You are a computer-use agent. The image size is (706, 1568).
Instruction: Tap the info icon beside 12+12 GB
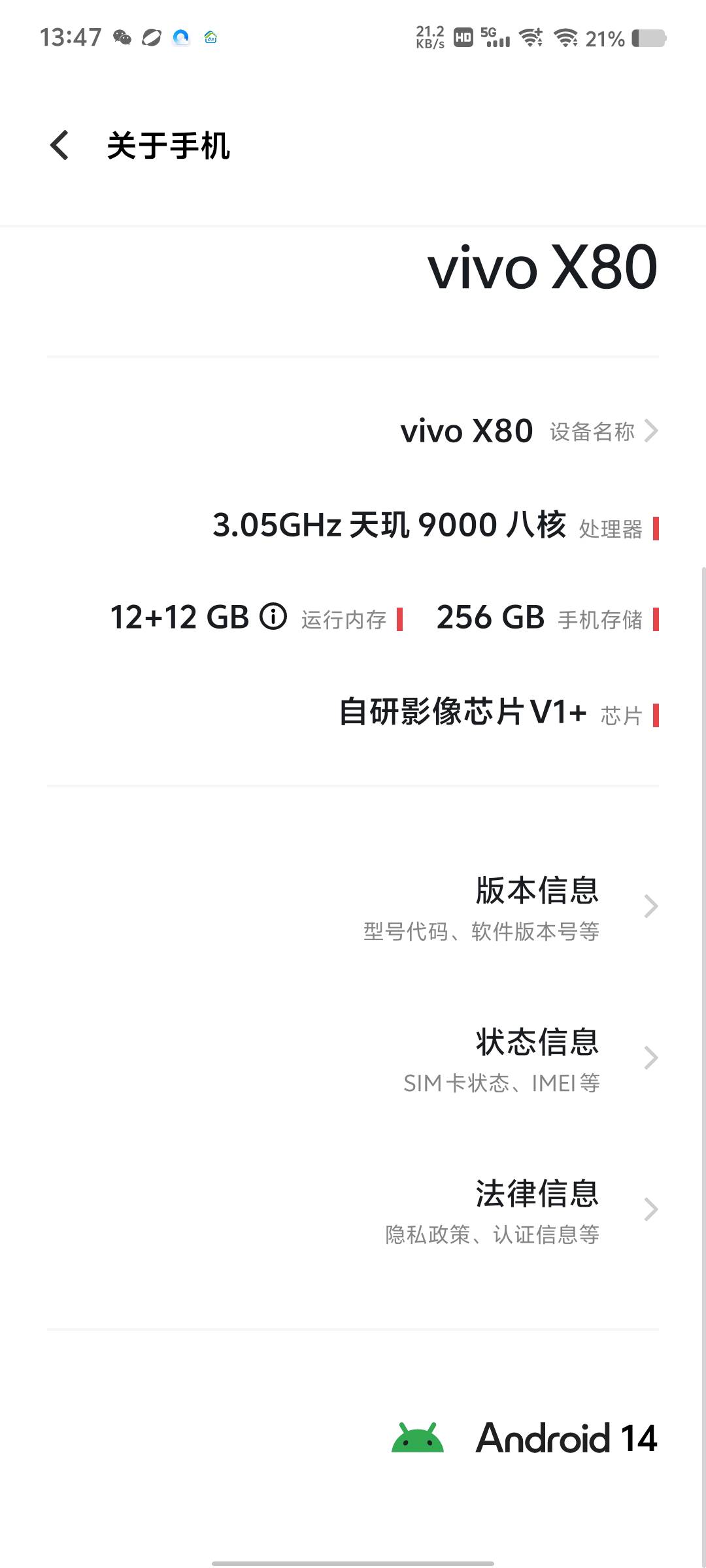[272, 616]
